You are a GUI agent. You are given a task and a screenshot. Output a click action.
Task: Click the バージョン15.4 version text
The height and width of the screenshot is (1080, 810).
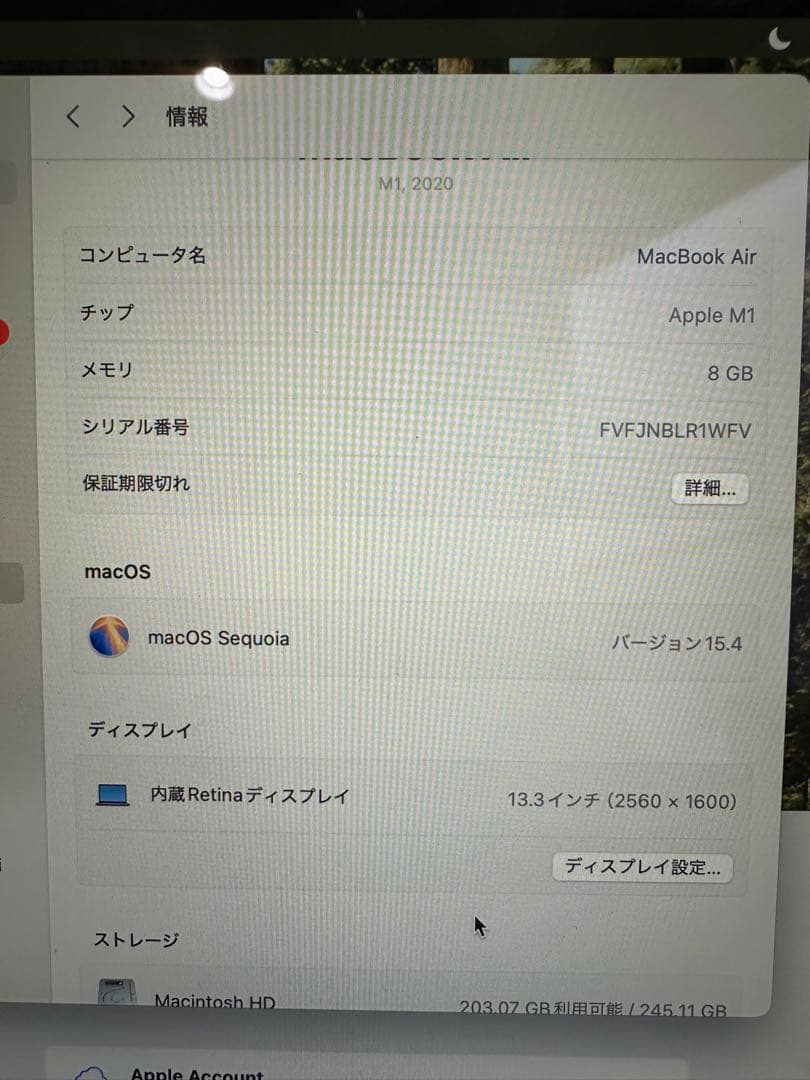coord(677,643)
